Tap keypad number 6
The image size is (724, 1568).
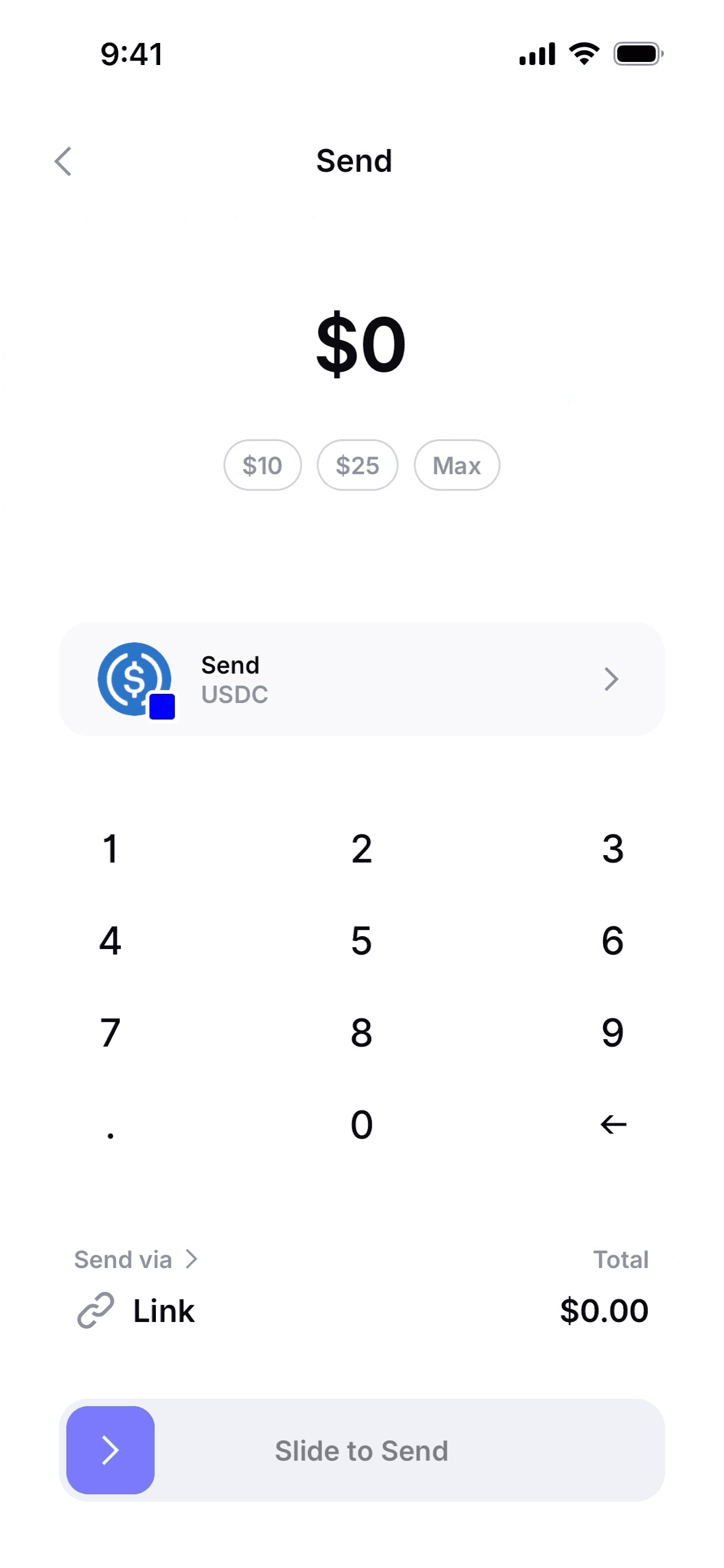[x=613, y=941]
